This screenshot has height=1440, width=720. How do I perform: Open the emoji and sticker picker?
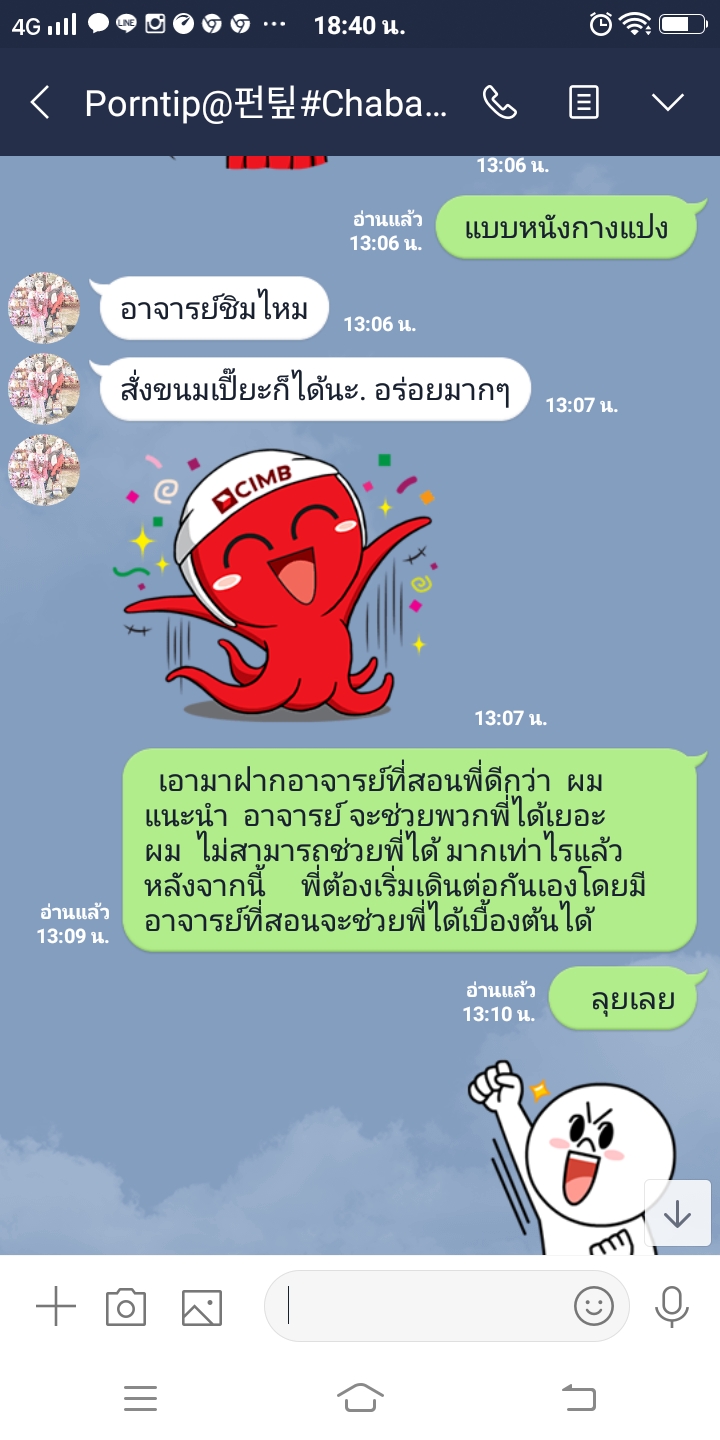point(593,1306)
